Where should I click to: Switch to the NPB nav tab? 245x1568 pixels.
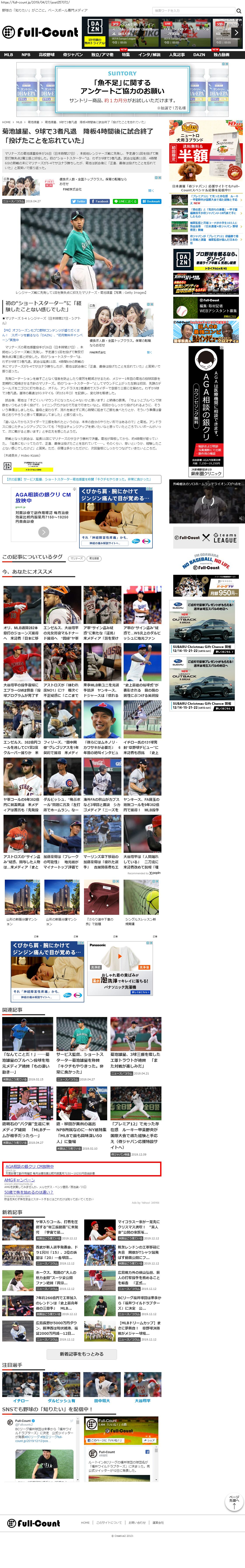pos(26,55)
